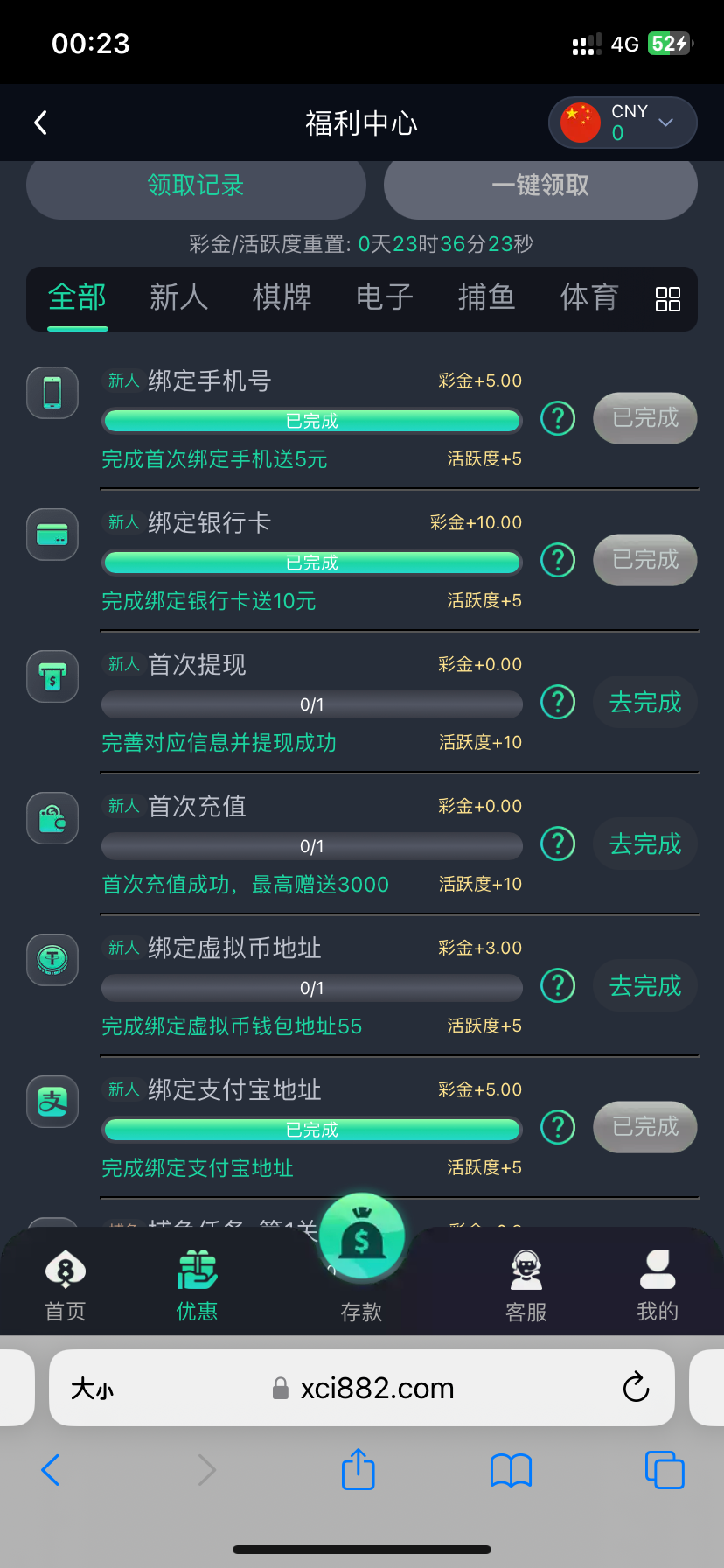Tap the Safari share icon at the bottom
This screenshot has width=724, height=1568.
pos(358,1470)
